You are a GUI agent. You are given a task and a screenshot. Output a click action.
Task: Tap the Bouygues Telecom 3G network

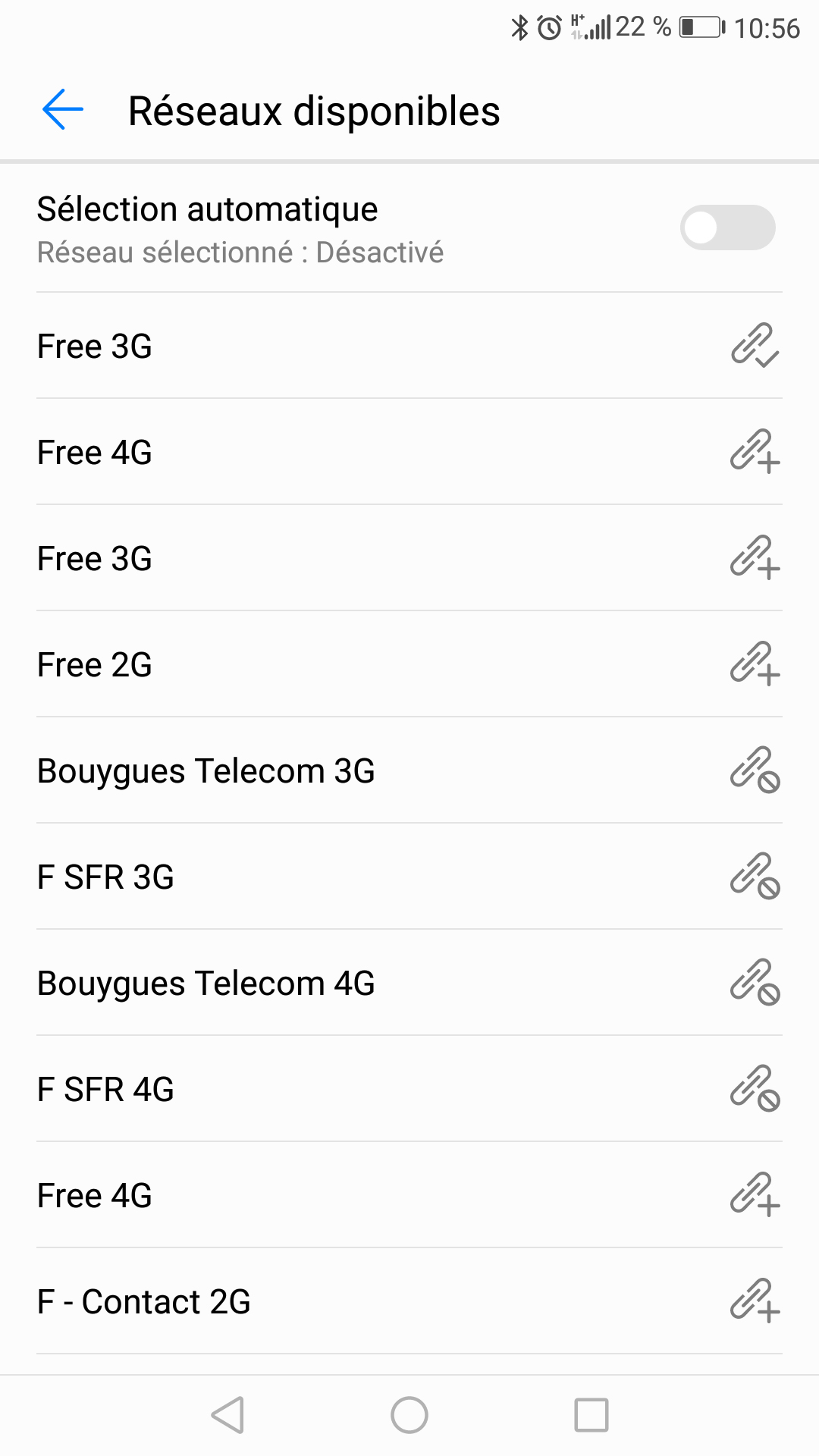click(x=409, y=770)
